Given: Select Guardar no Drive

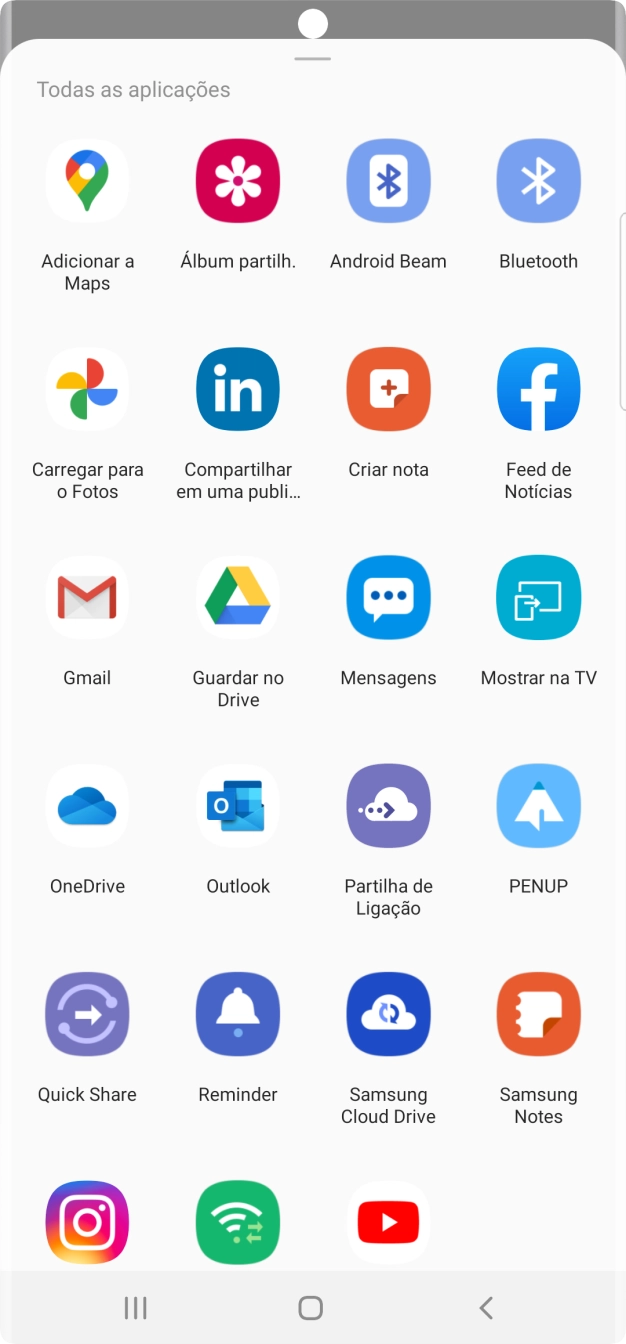Looking at the screenshot, I should (x=238, y=598).
